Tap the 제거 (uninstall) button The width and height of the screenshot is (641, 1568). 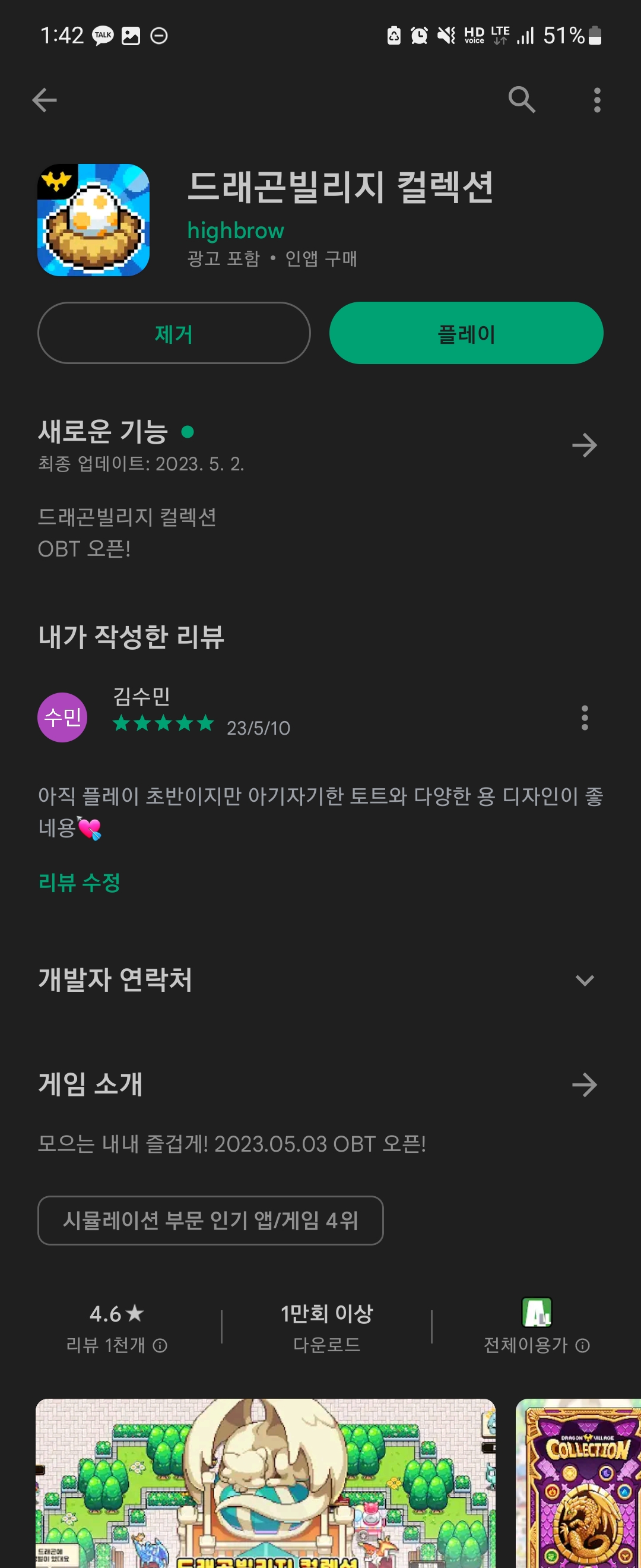tap(174, 333)
